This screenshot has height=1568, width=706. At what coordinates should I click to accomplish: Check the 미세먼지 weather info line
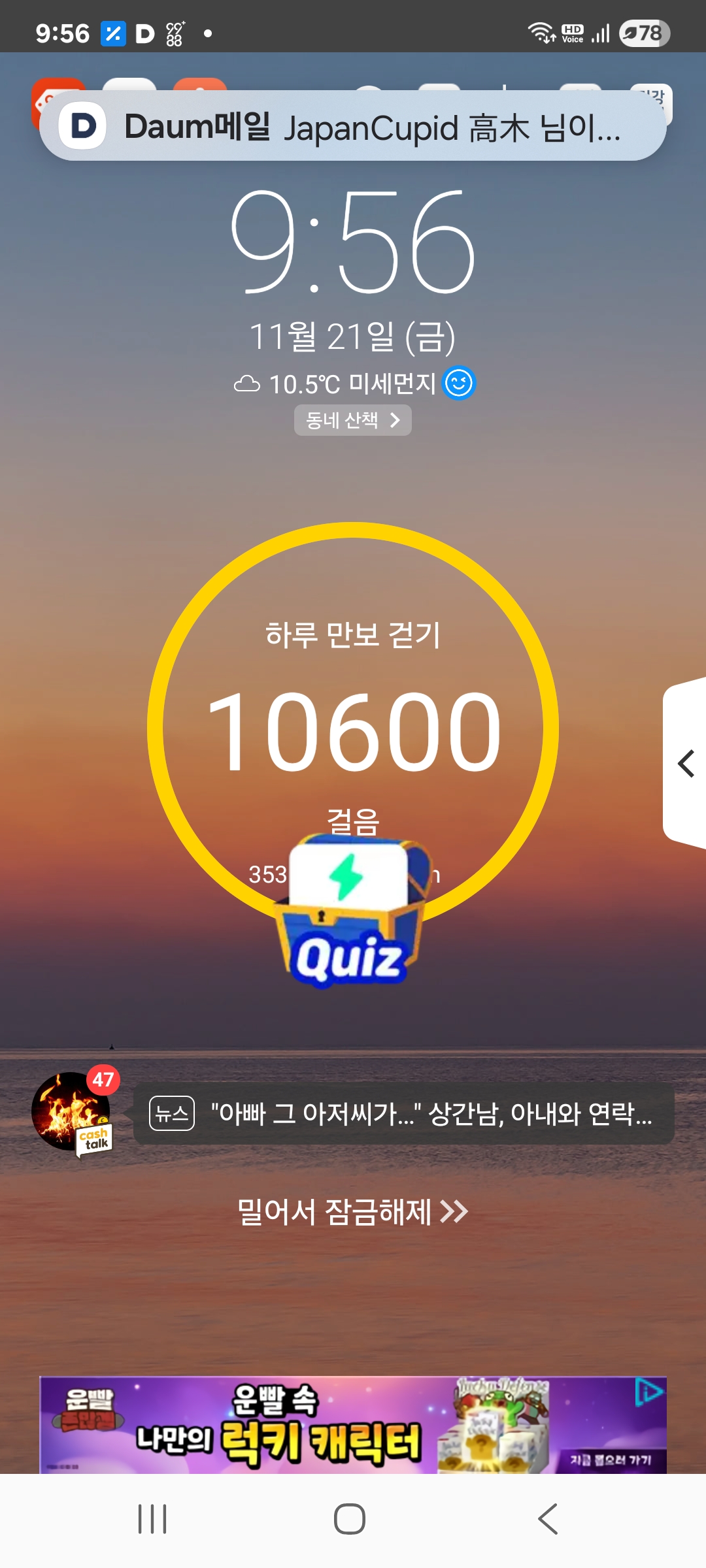pyautogui.click(x=353, y=384)
